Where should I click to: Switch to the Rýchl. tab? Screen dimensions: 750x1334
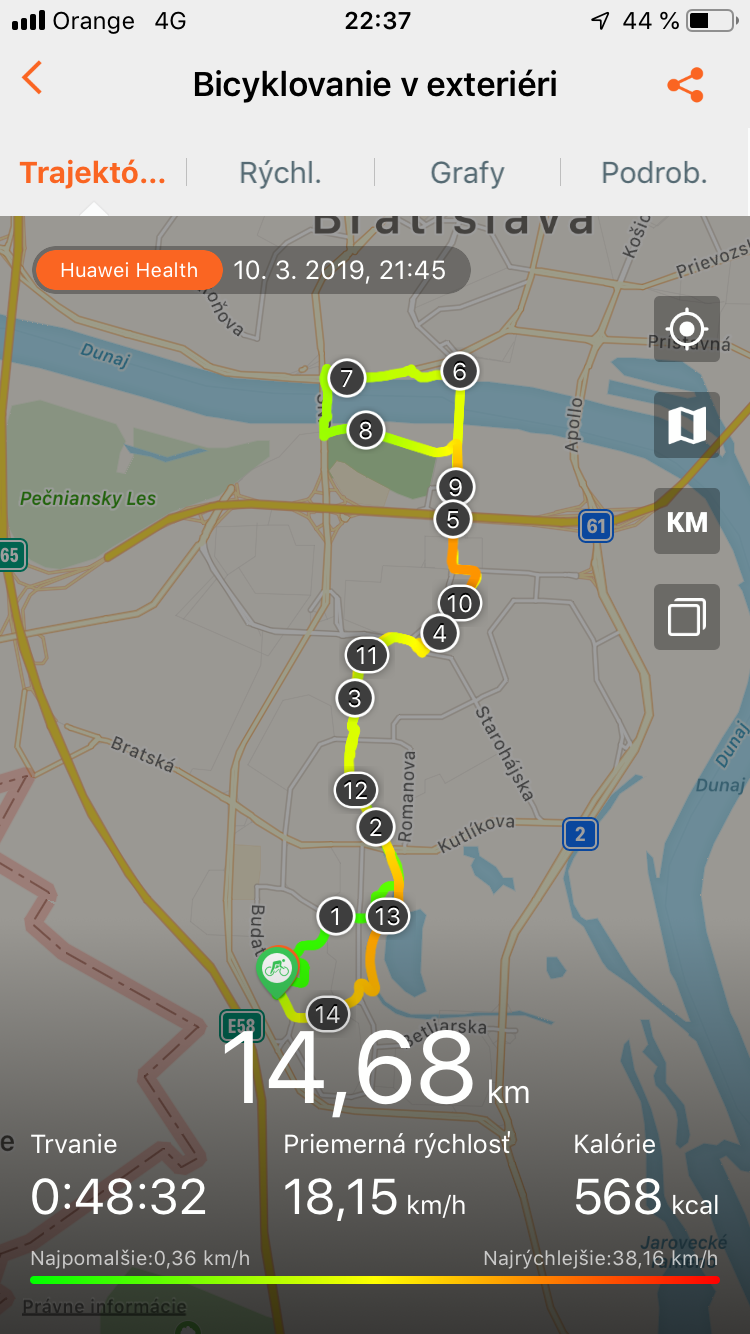280,172
